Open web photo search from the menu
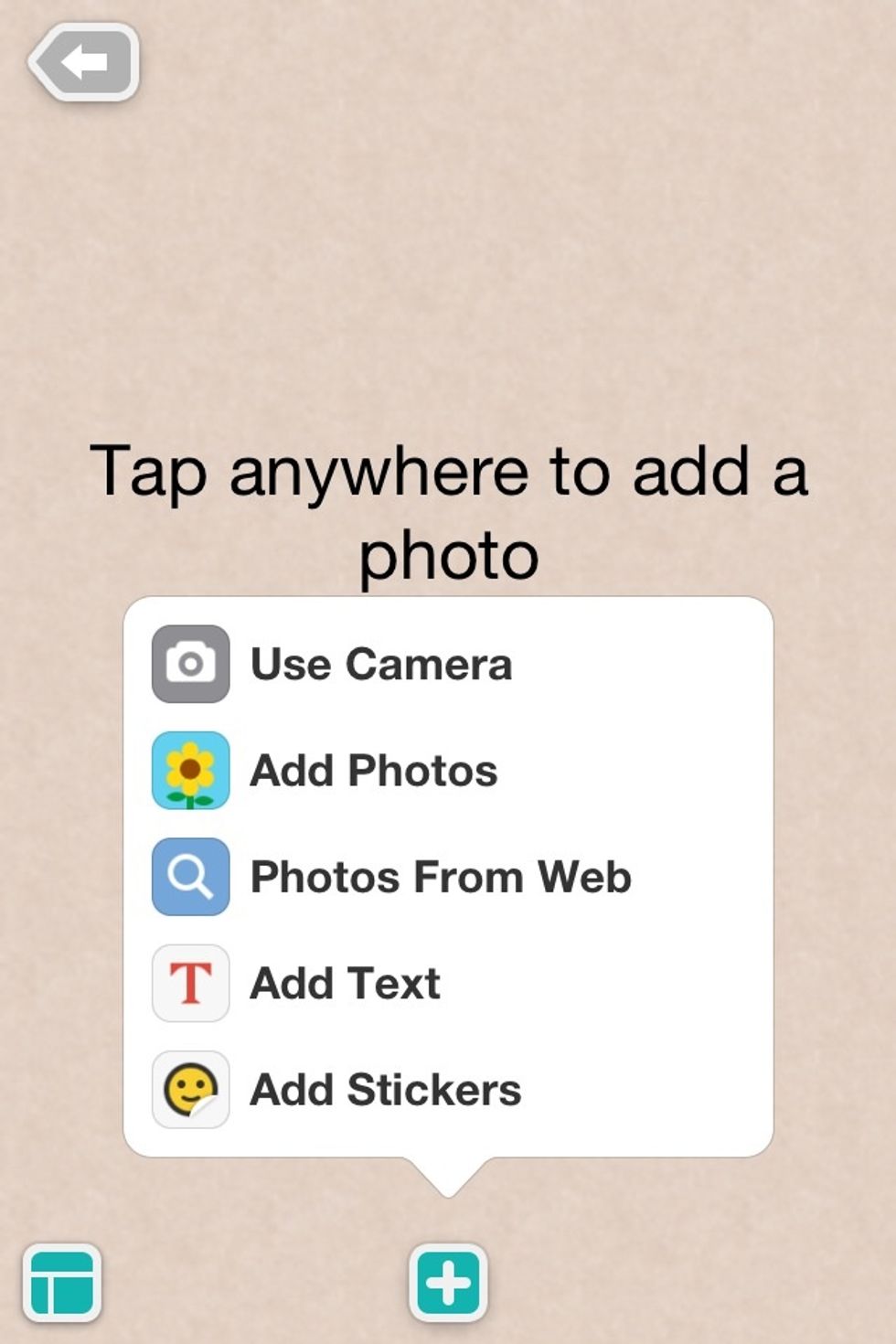Image resolution: width=896 pixels, height=1344 pixels. (x=440, y=877)
